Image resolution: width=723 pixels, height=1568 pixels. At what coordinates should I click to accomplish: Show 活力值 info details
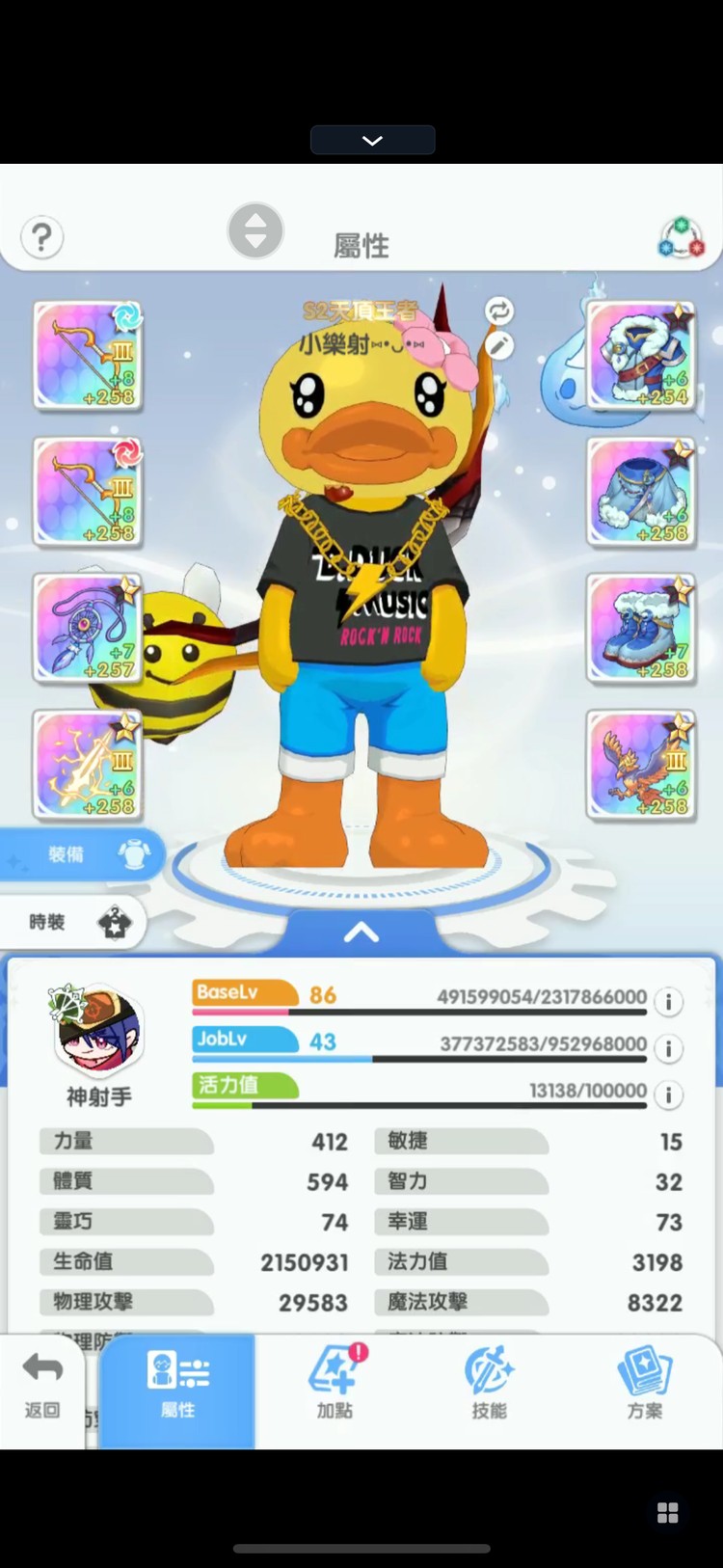click(668, 1095)
